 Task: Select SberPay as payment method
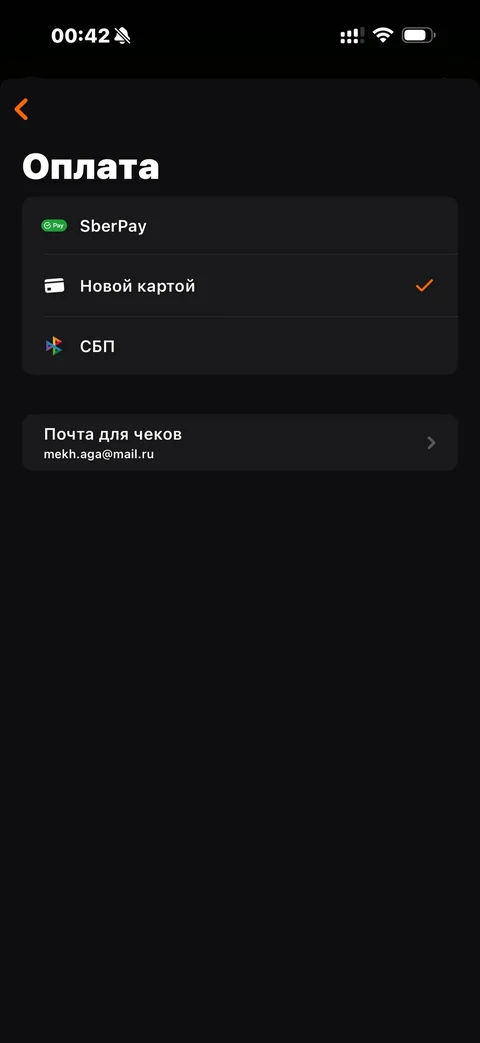click(240, 226)
